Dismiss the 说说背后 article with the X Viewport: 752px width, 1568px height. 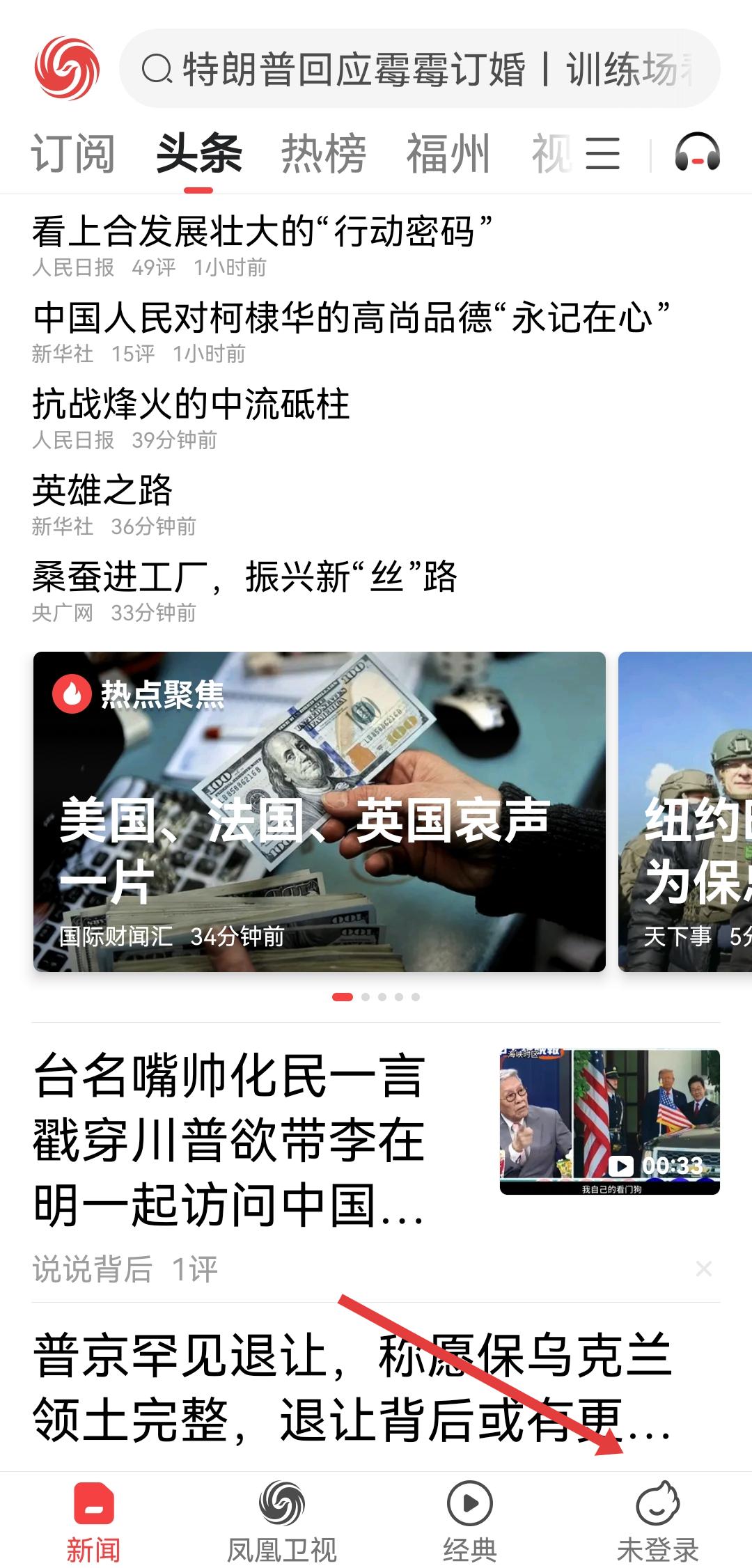703,1269
